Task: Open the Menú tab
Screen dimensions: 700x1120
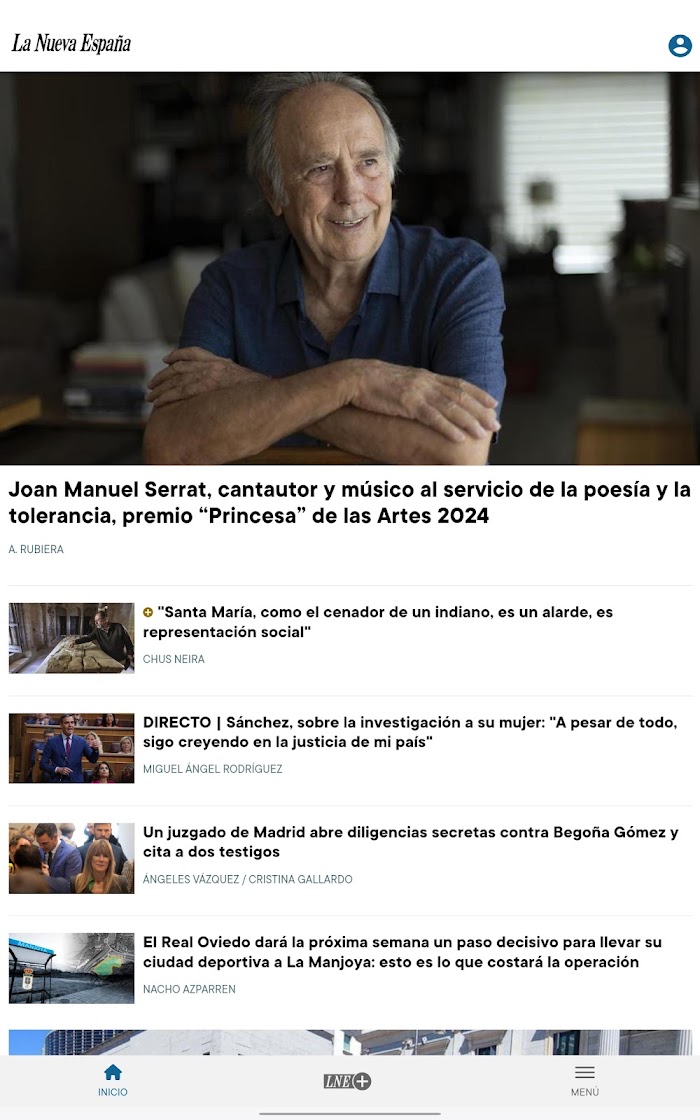Action: [x=585, y=1080]
